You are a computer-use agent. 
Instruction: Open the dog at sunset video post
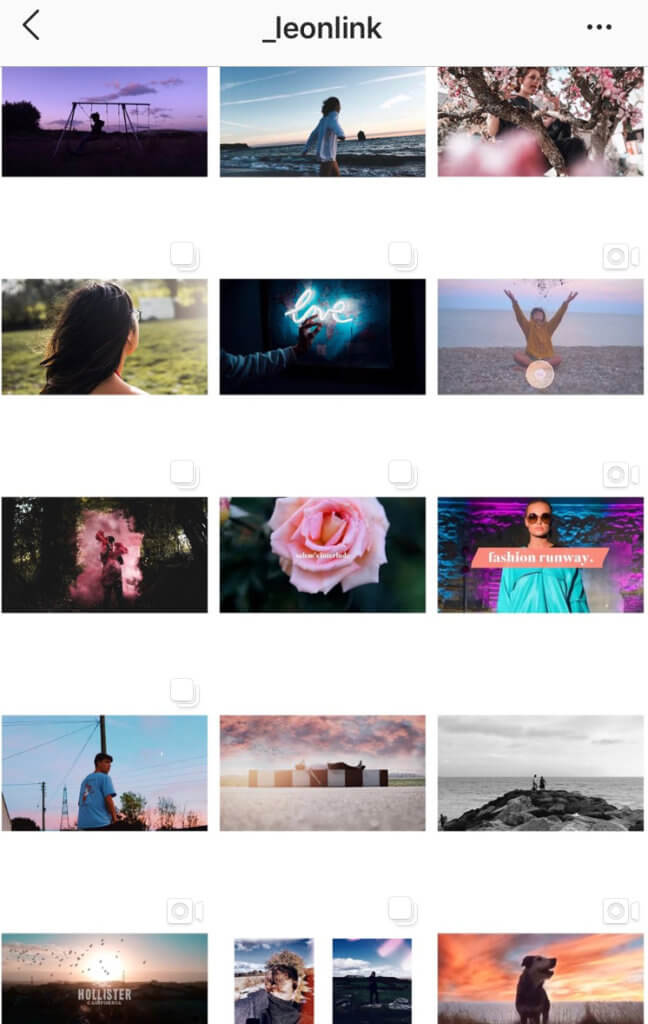coord(540,978)
